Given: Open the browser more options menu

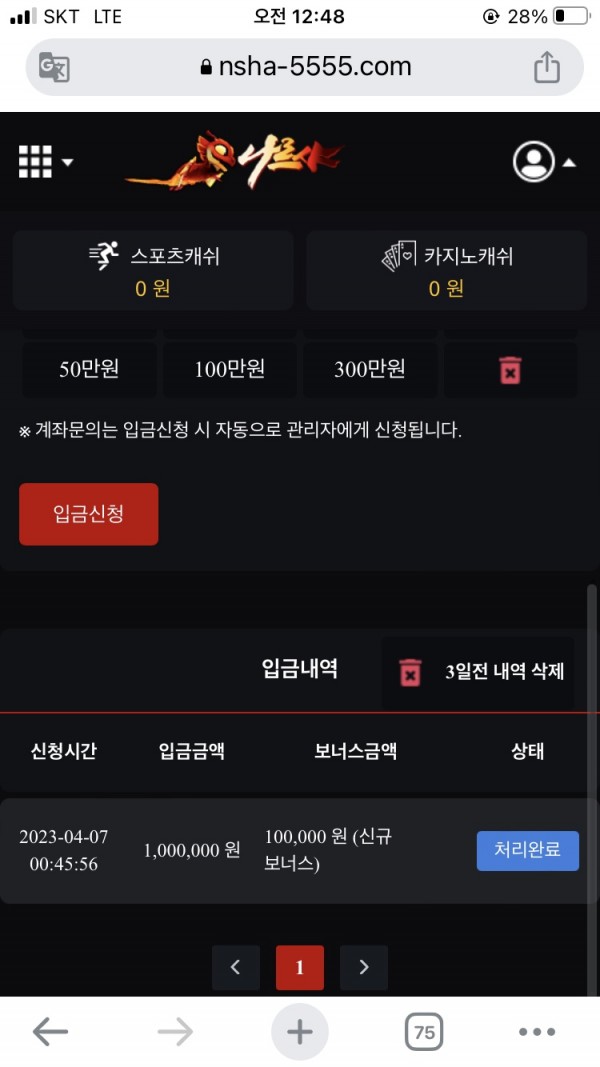Looking at the screenshot, I should [x=537, y=1032].
